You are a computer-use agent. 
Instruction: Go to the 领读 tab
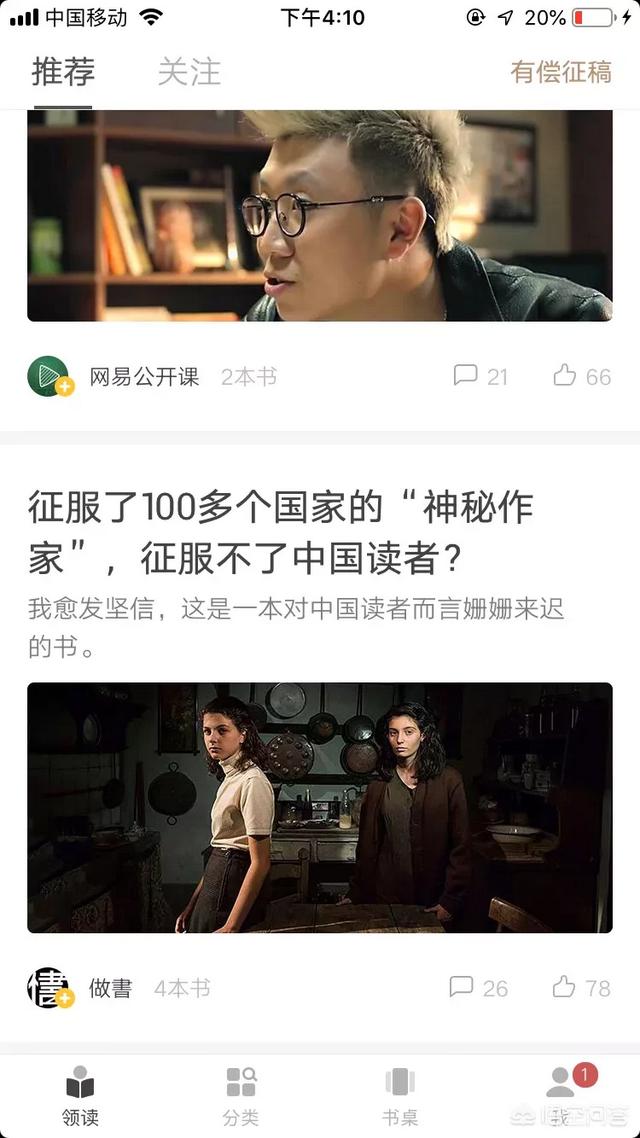[x=80, y=1095]
